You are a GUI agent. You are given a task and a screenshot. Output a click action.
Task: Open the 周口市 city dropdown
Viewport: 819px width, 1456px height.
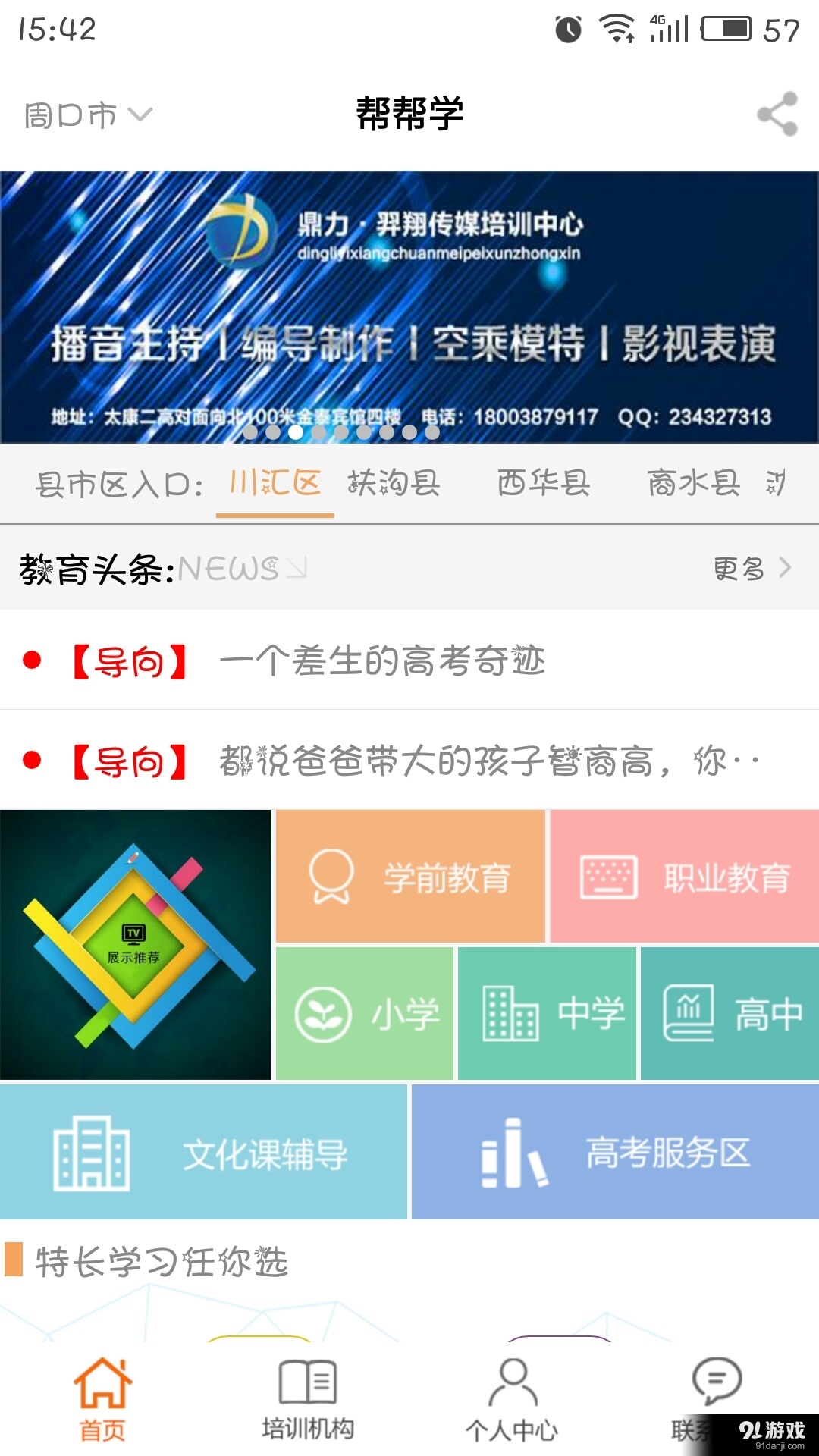click(88, 115)
